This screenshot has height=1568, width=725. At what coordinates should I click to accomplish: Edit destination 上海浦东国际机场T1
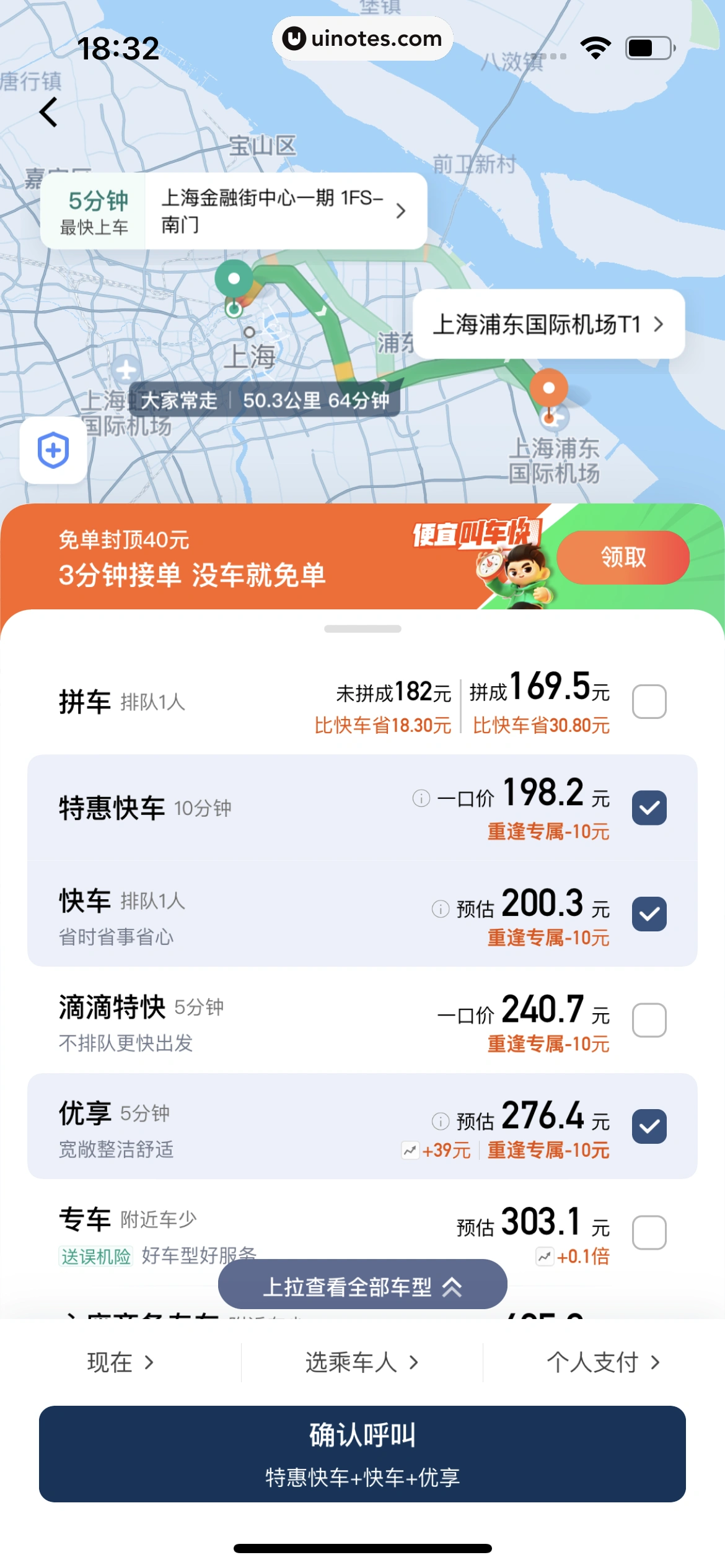coord(548,324)
